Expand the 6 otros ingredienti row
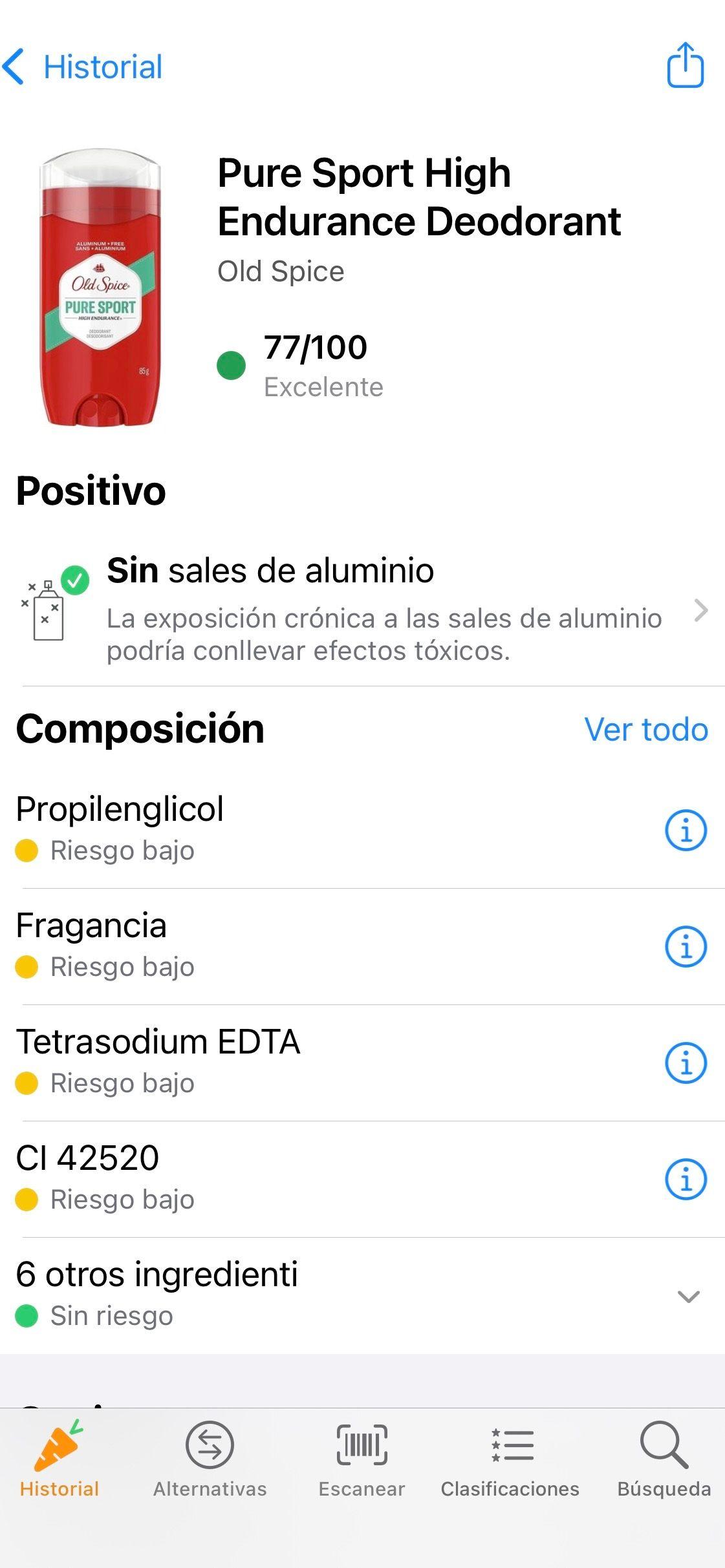The image size is (725, 1568). pos(687,1295)
